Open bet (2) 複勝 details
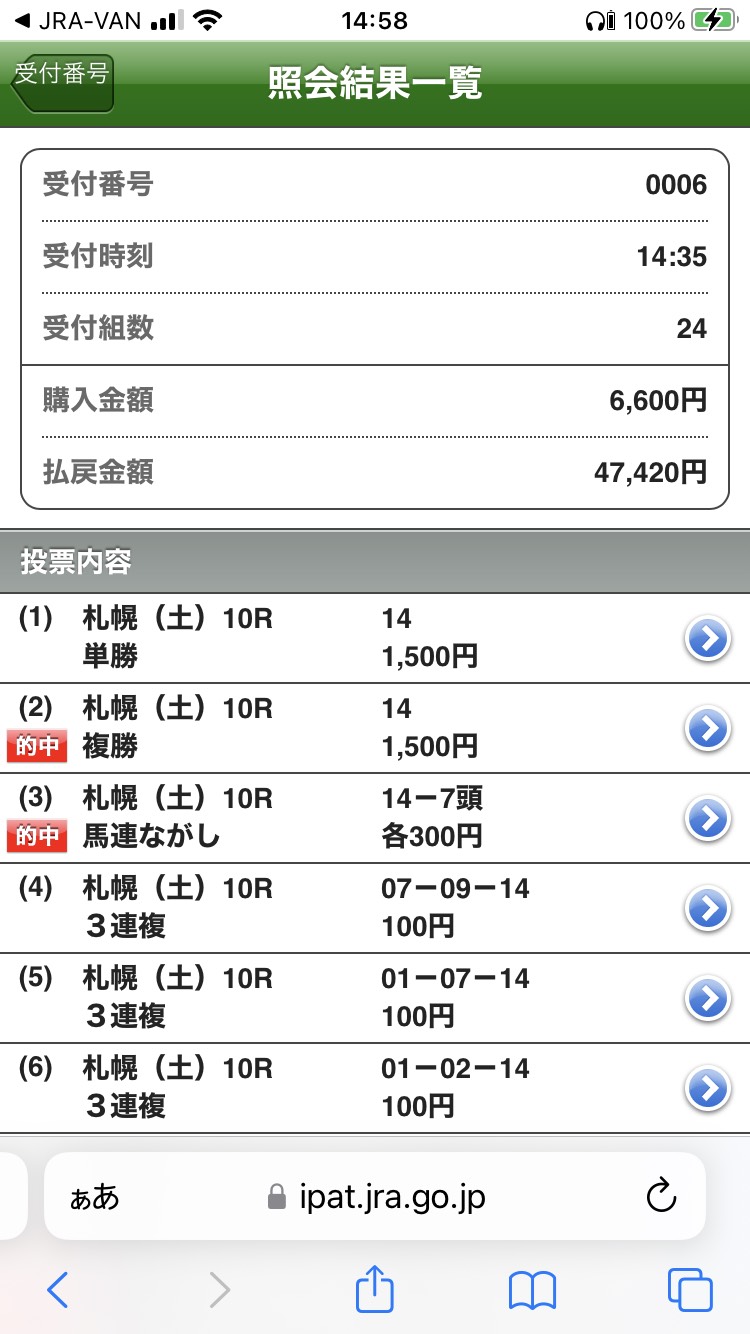 click(x=708, y=728)
